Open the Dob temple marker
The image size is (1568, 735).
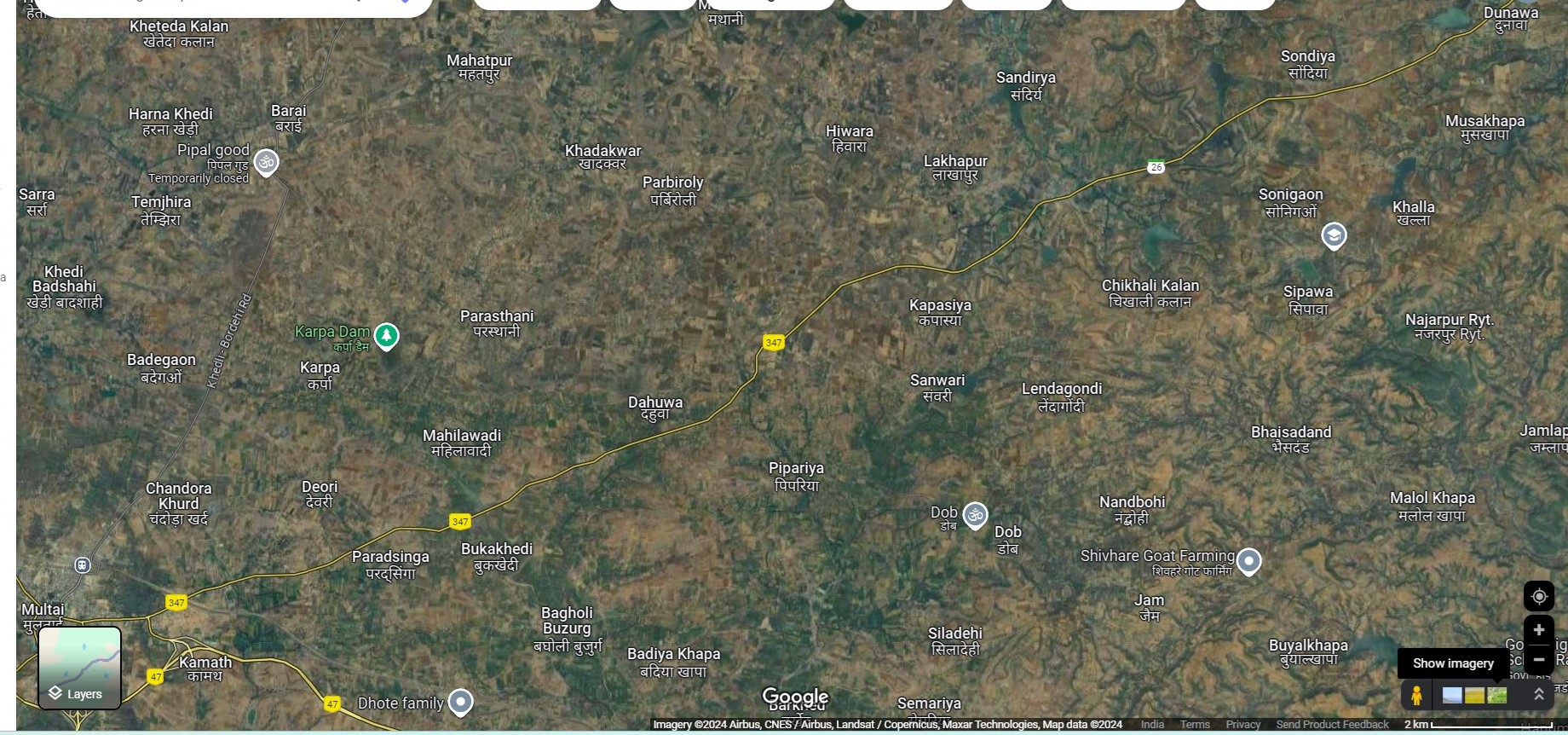[x=975, y=515]
